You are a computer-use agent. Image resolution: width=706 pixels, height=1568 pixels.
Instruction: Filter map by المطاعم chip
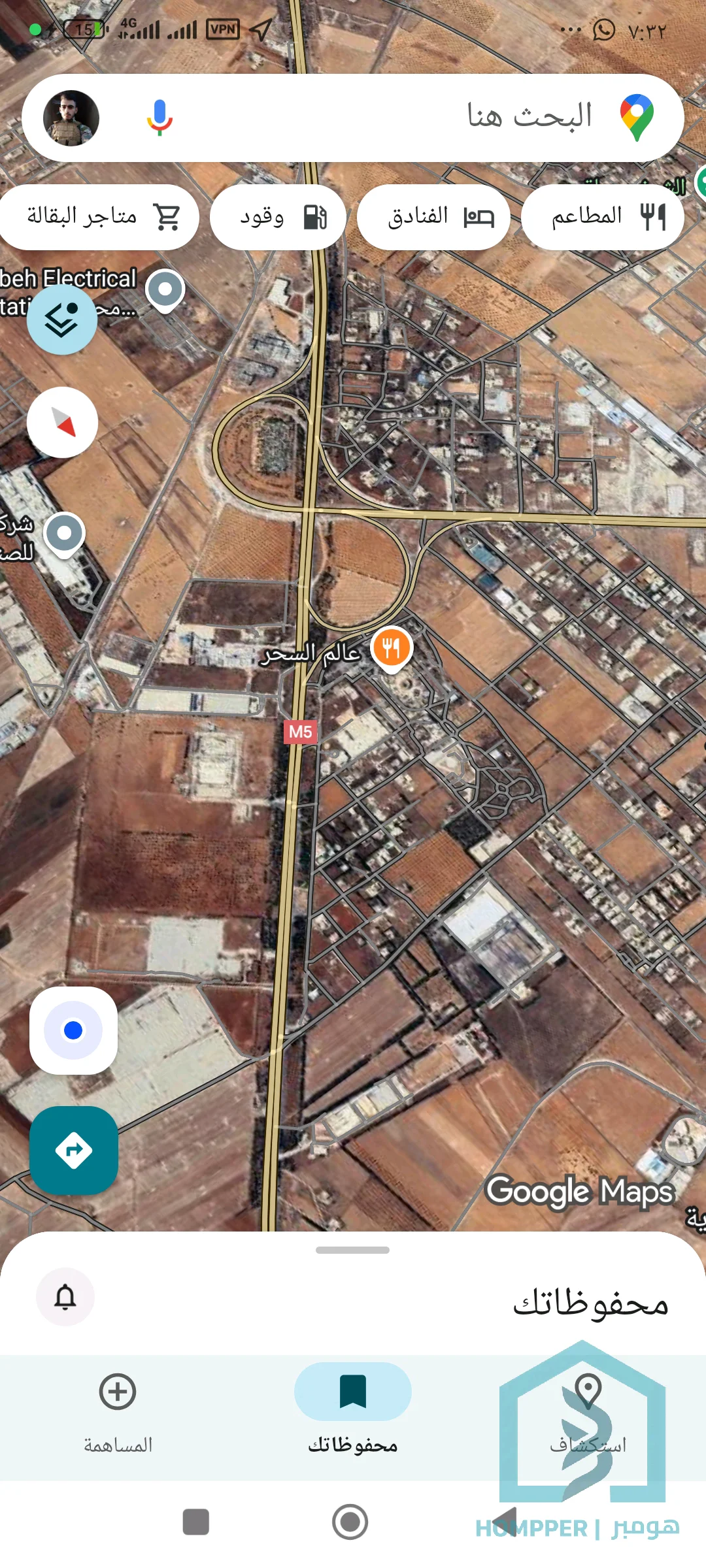[x=602, y=217]
